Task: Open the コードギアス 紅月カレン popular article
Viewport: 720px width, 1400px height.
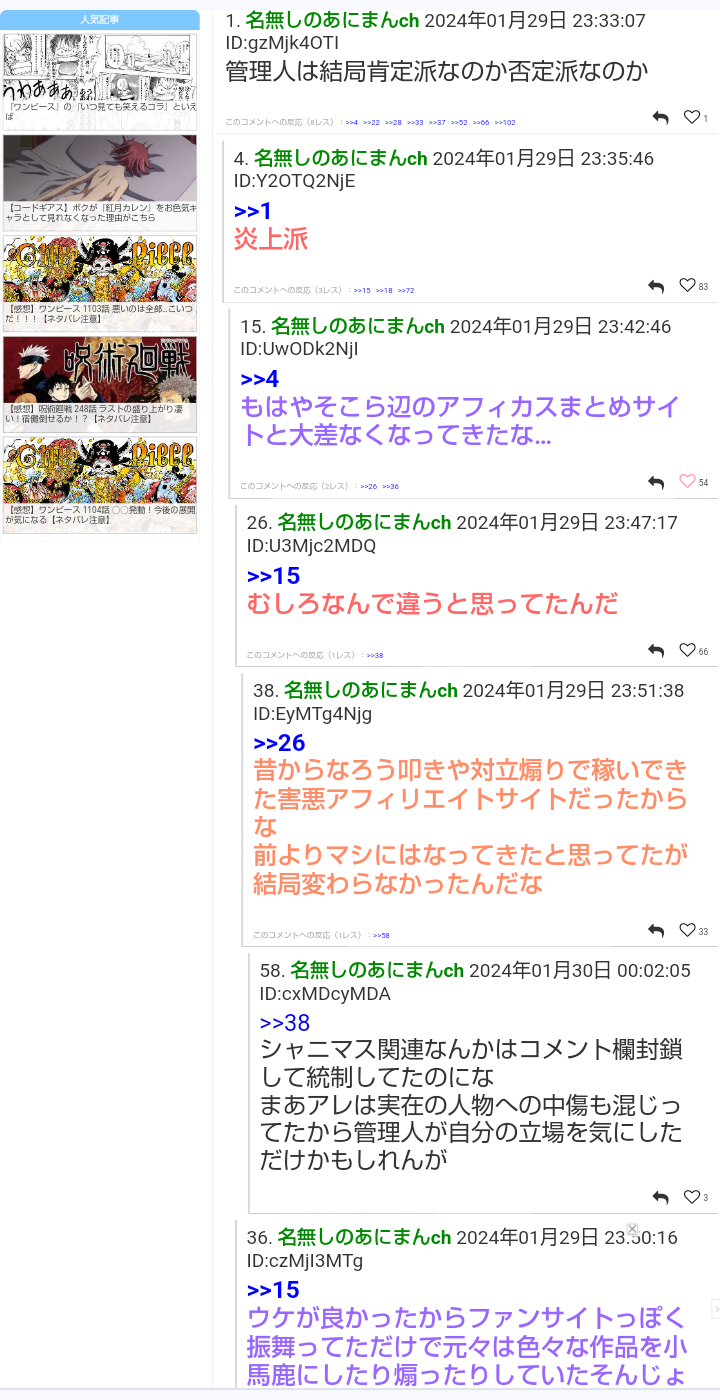Action: click(100, 183)
